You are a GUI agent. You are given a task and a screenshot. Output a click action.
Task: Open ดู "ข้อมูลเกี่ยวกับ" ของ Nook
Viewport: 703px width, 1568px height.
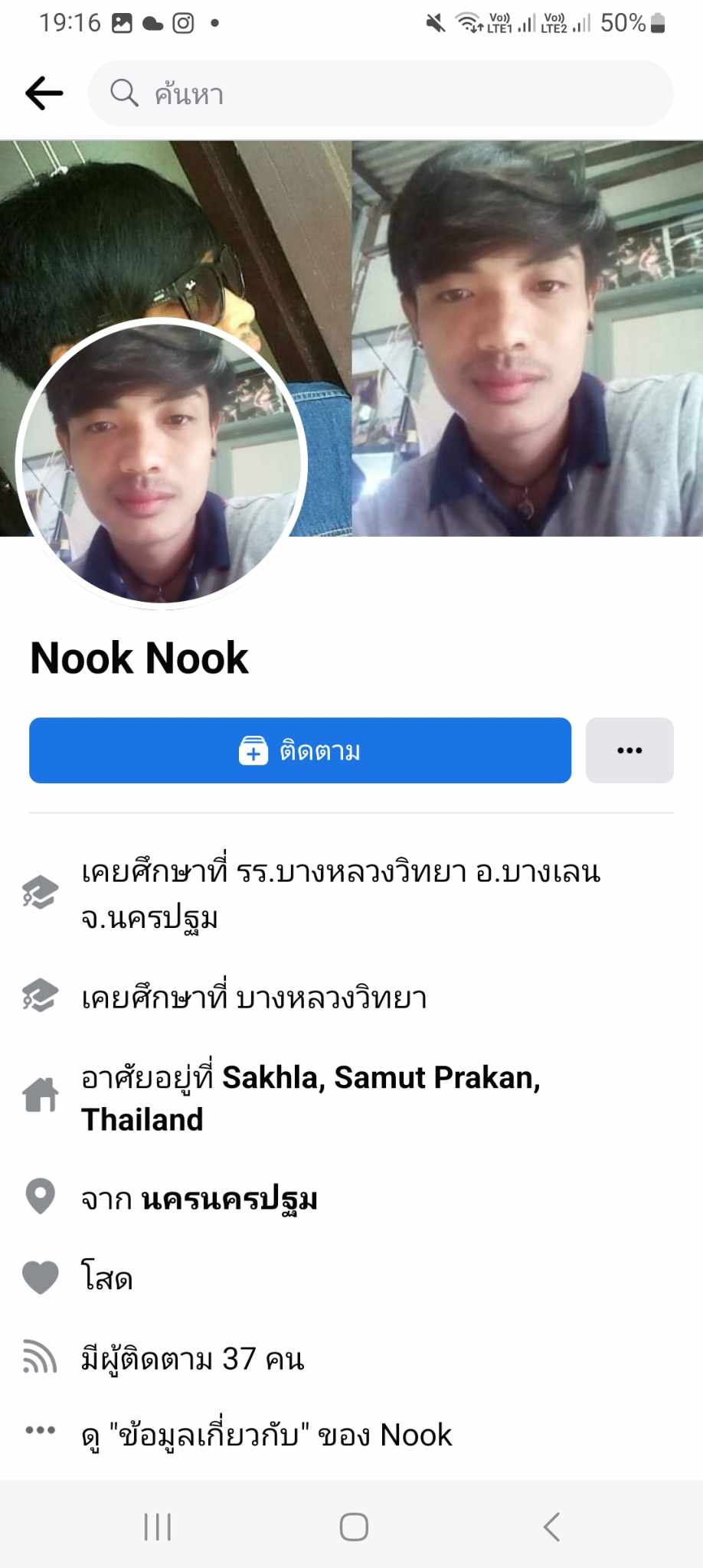[266, 1436]
